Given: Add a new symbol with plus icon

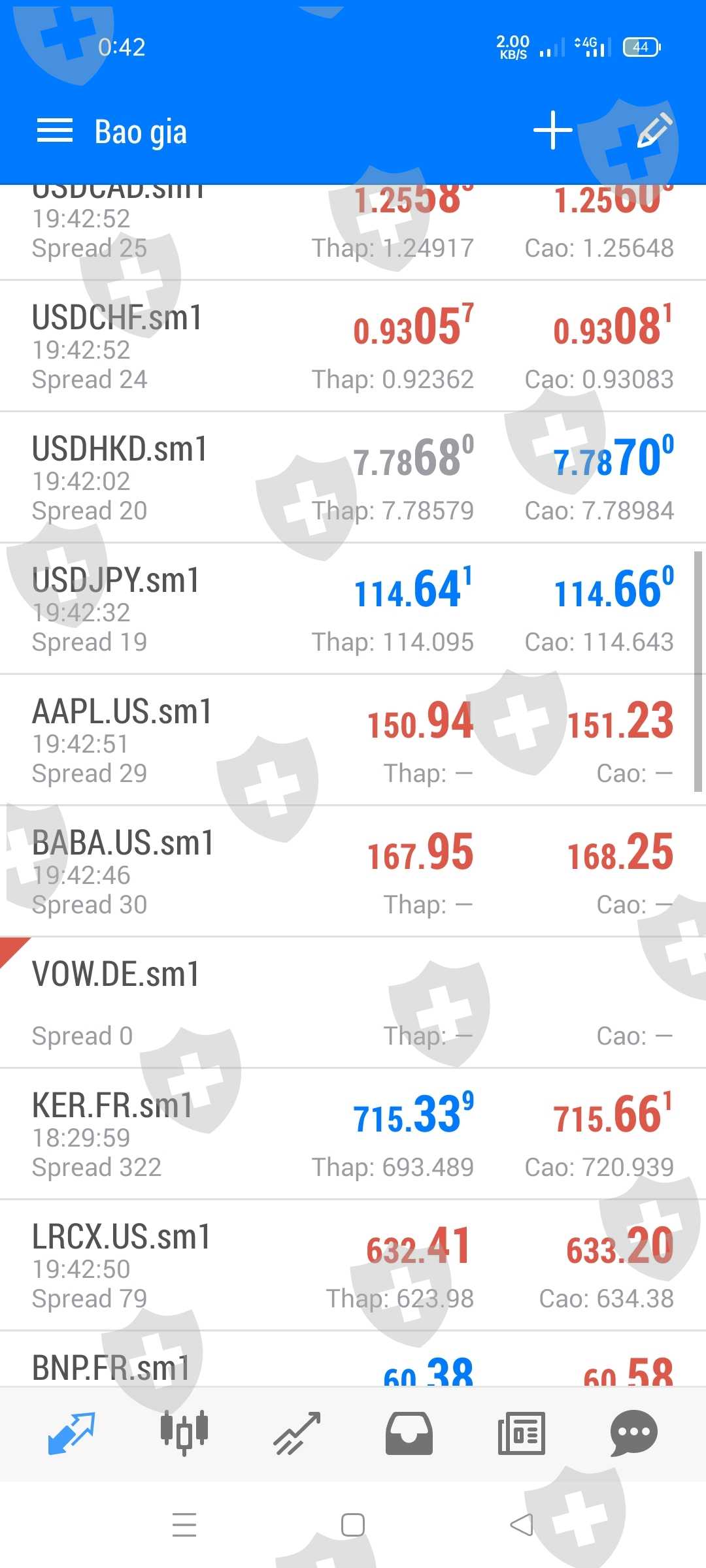Looking at the screenshot, I should 552,131.
